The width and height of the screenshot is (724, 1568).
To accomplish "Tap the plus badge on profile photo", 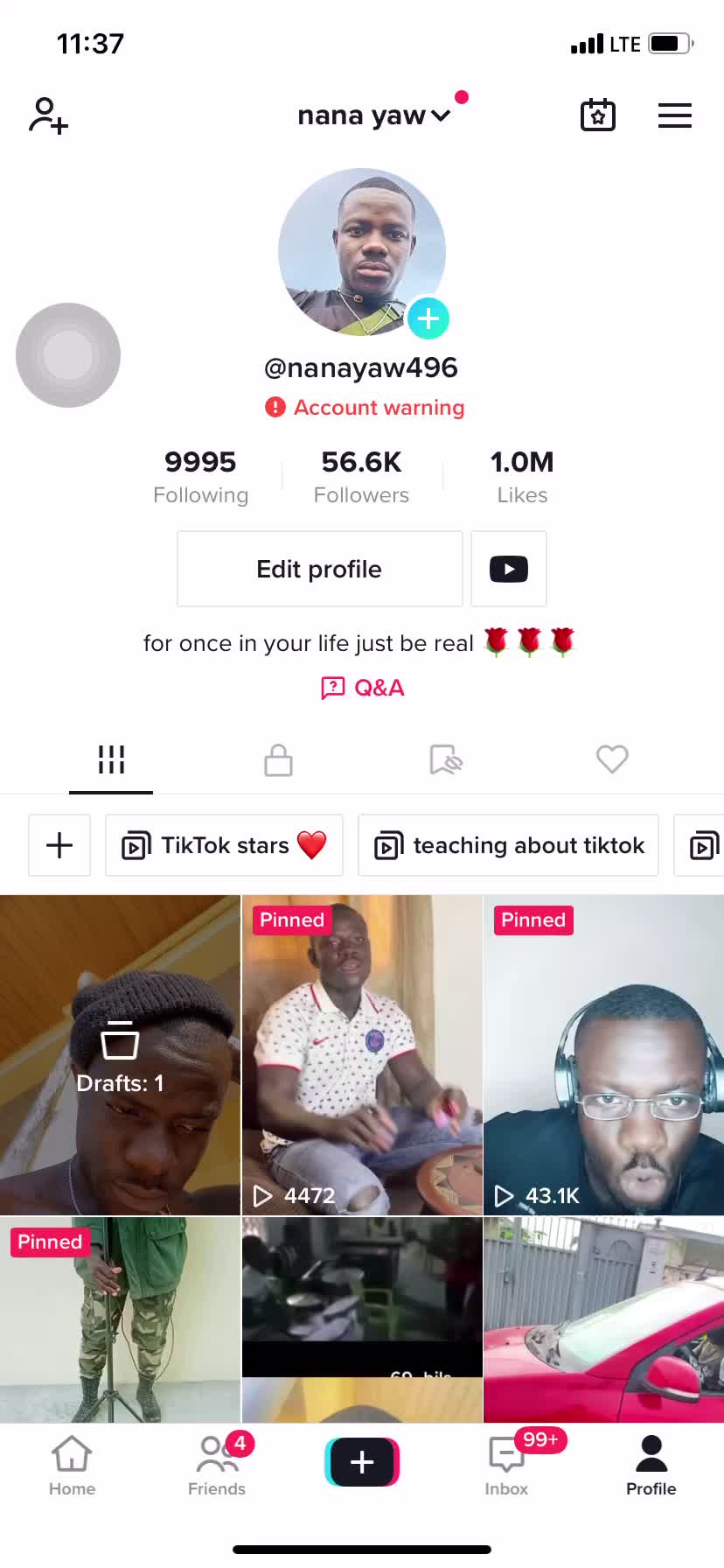I will (428, 318).
